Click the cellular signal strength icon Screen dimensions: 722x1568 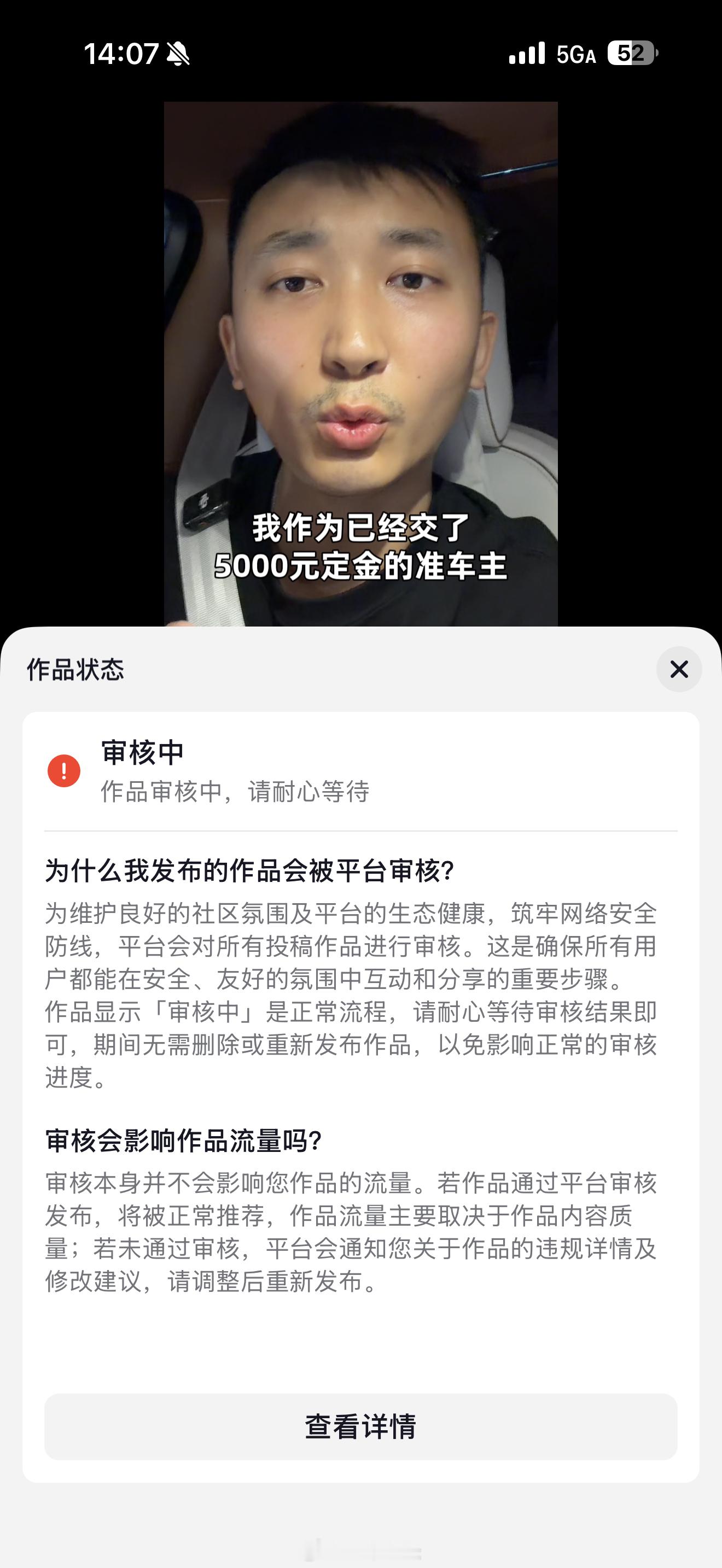[x=528, y=55]
